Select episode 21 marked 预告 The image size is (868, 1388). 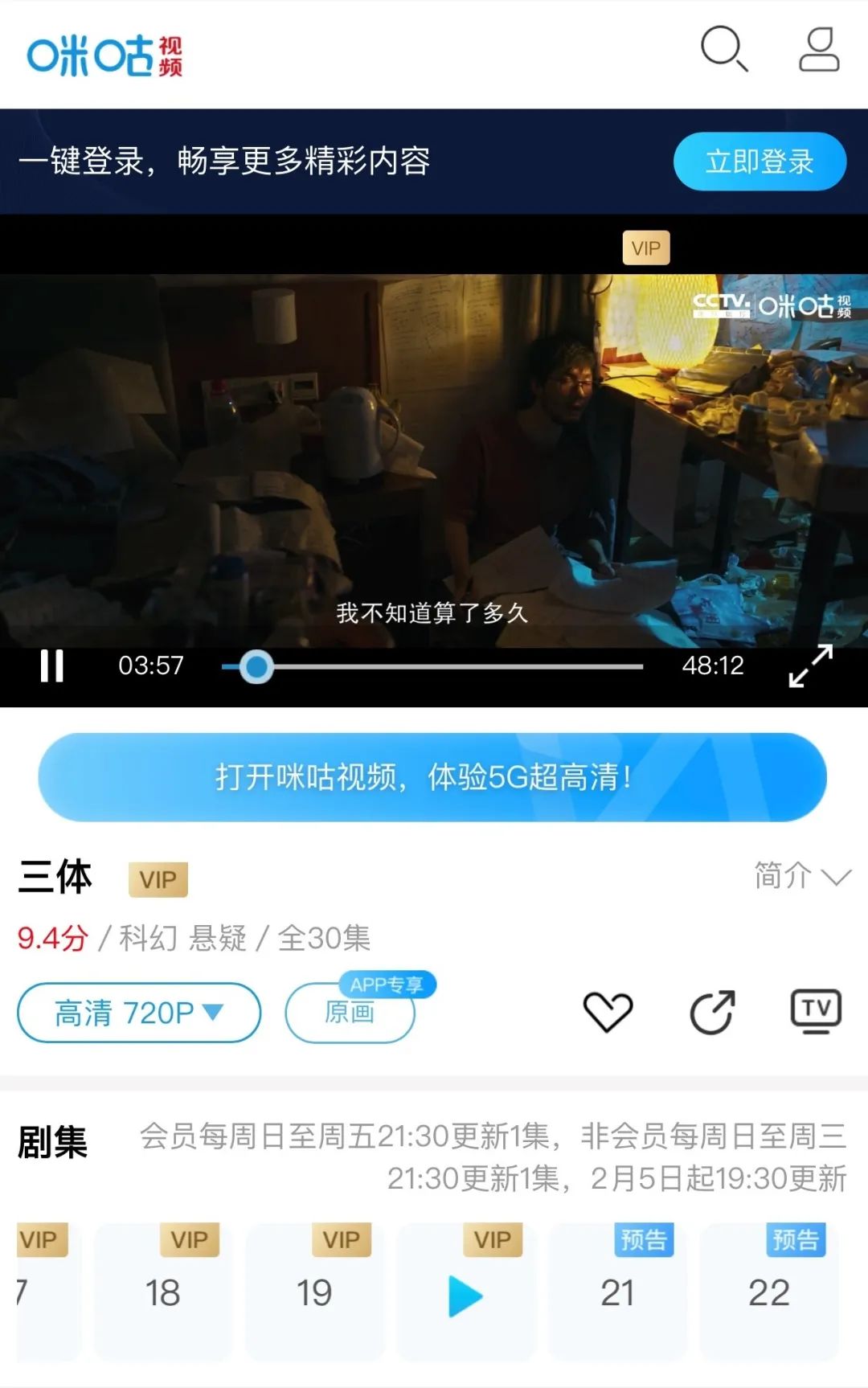pos(619,1292)
